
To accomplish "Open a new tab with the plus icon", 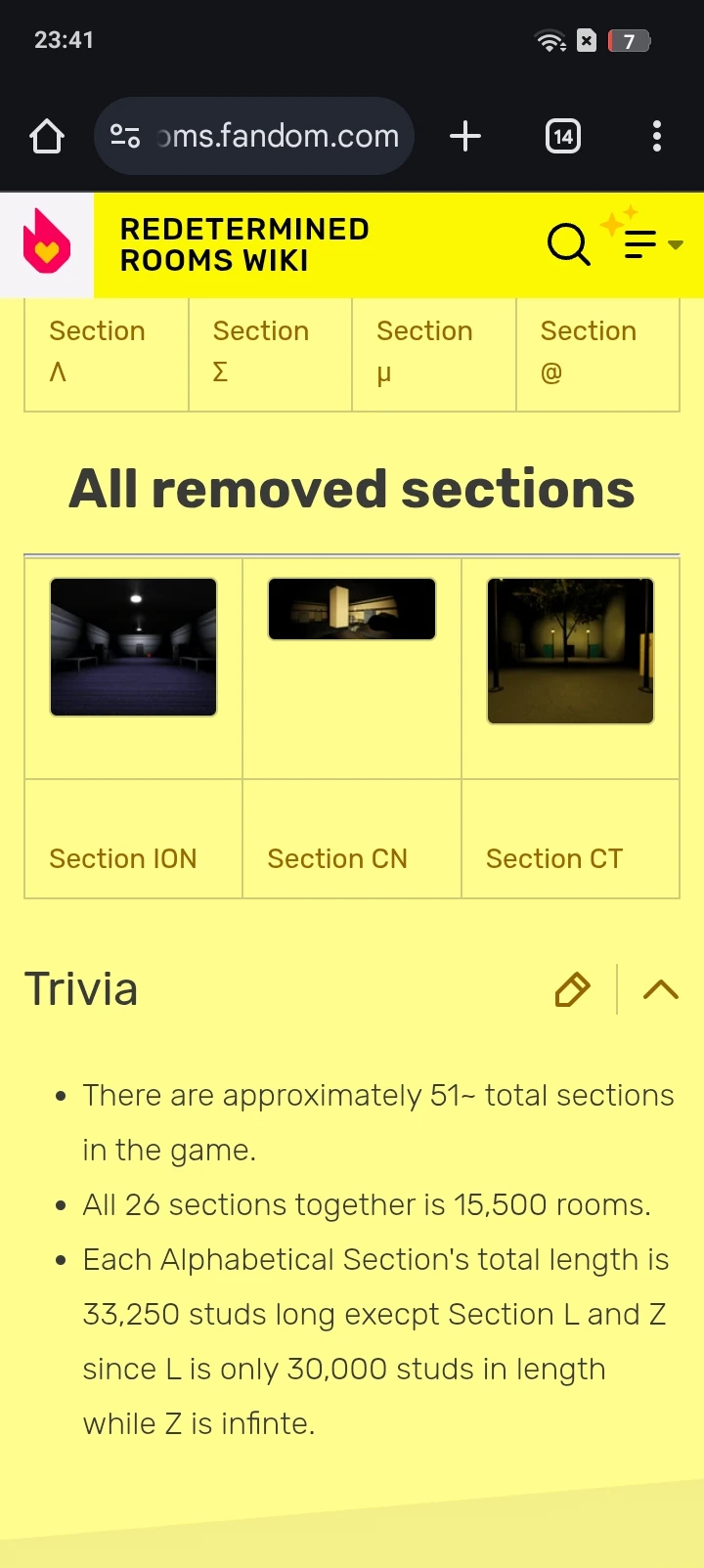I will tap(465, 136).
